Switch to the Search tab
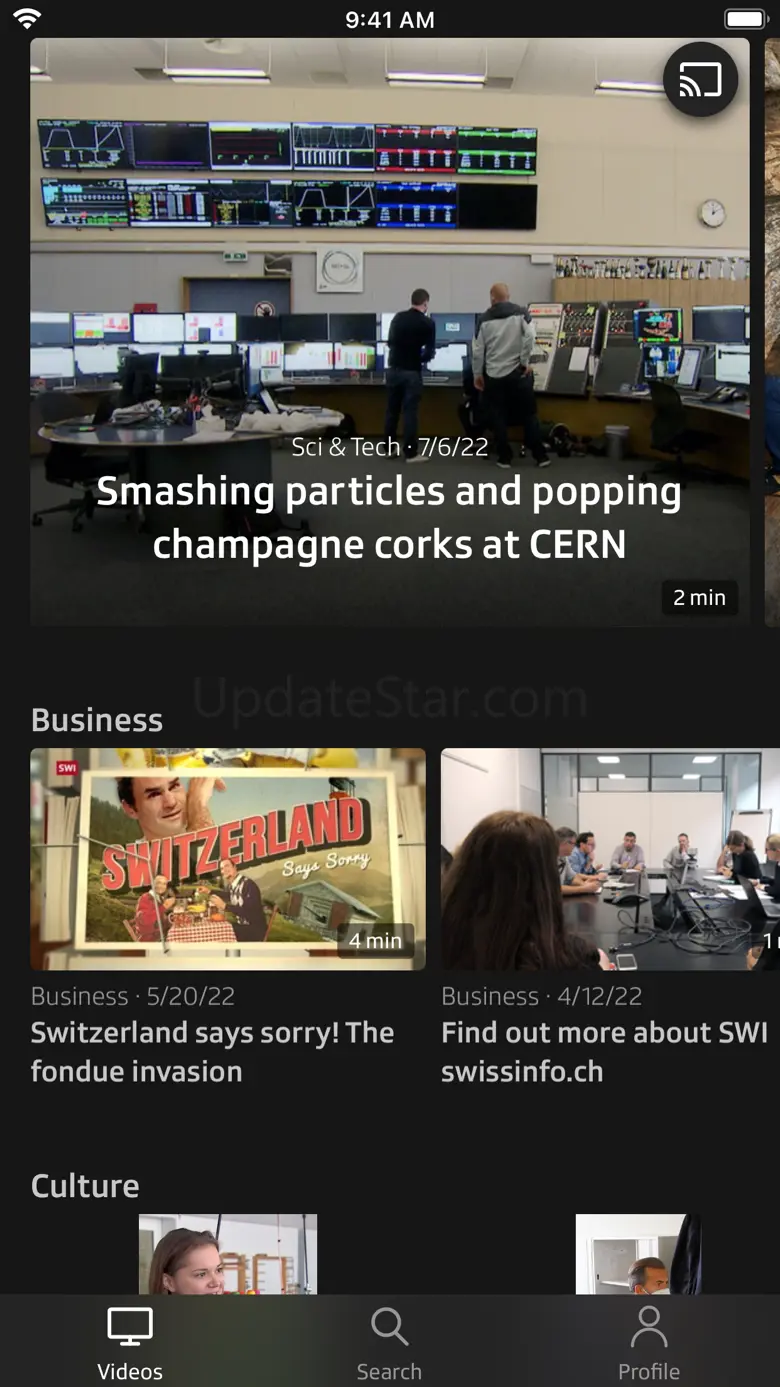This screenshot has height=1387, width=780. pyautogui.click(x=389, y=1343)
